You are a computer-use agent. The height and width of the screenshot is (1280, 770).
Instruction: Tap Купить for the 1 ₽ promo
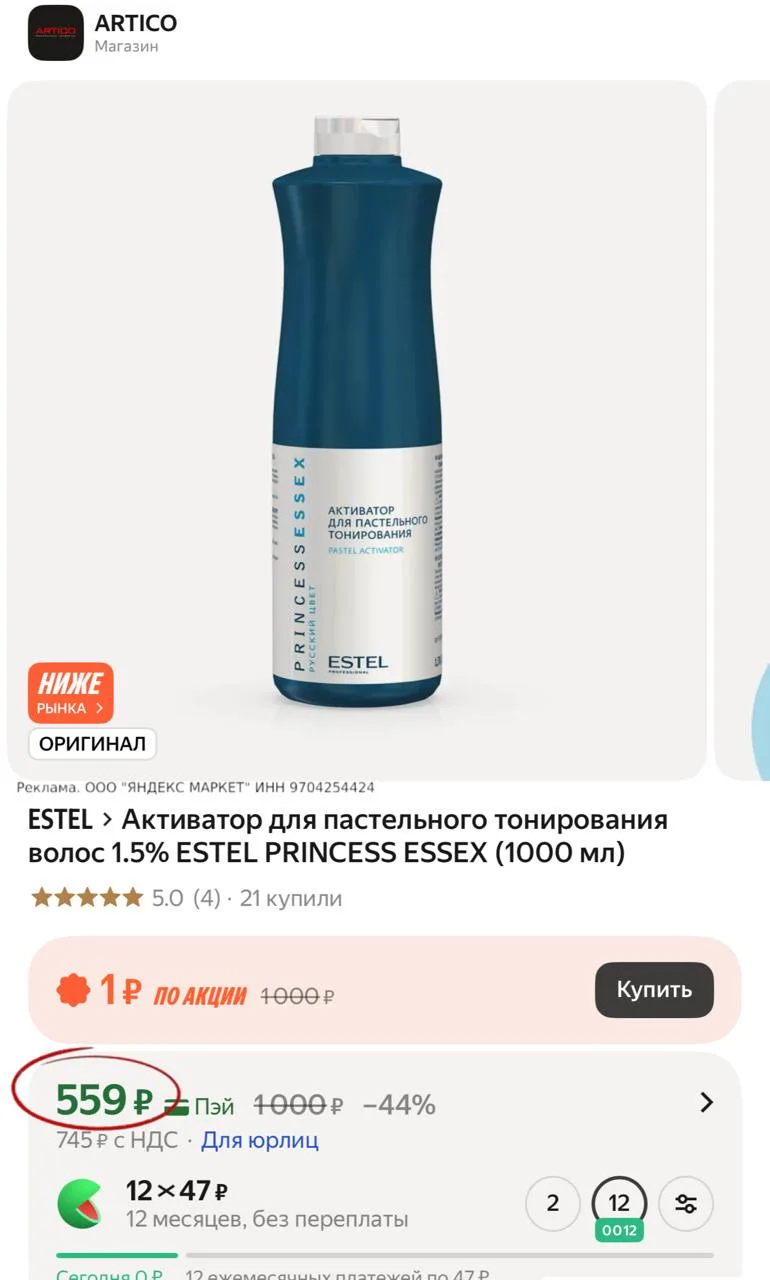pos(654,990)
